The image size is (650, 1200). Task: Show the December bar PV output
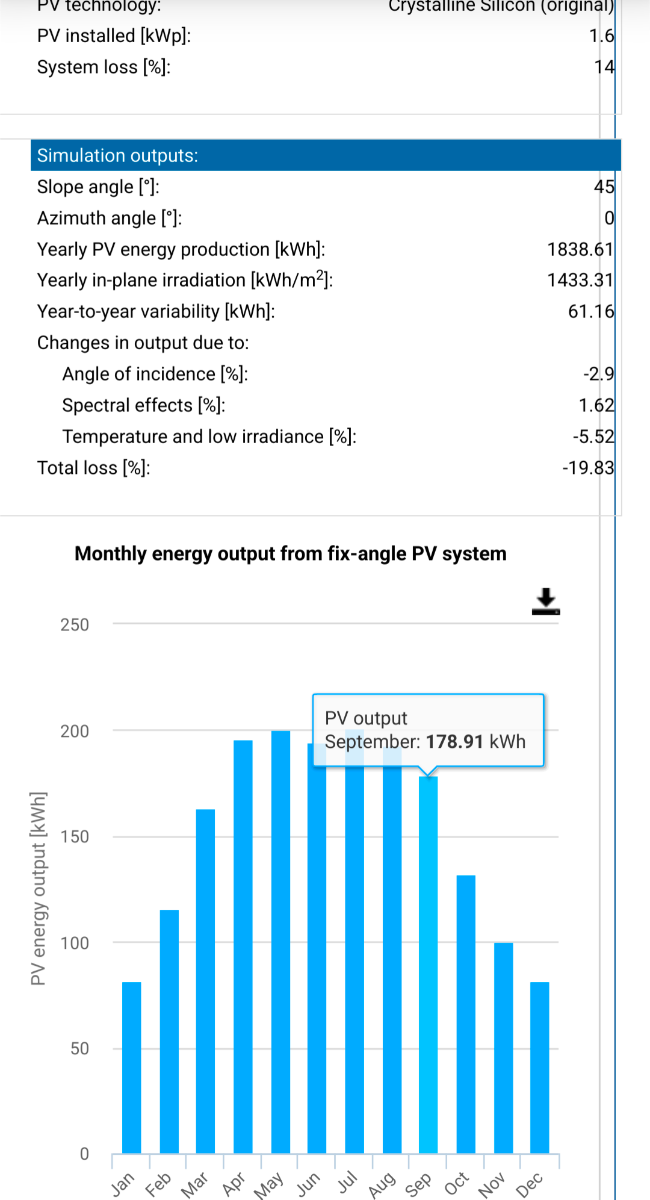[x=540, y=1068]
